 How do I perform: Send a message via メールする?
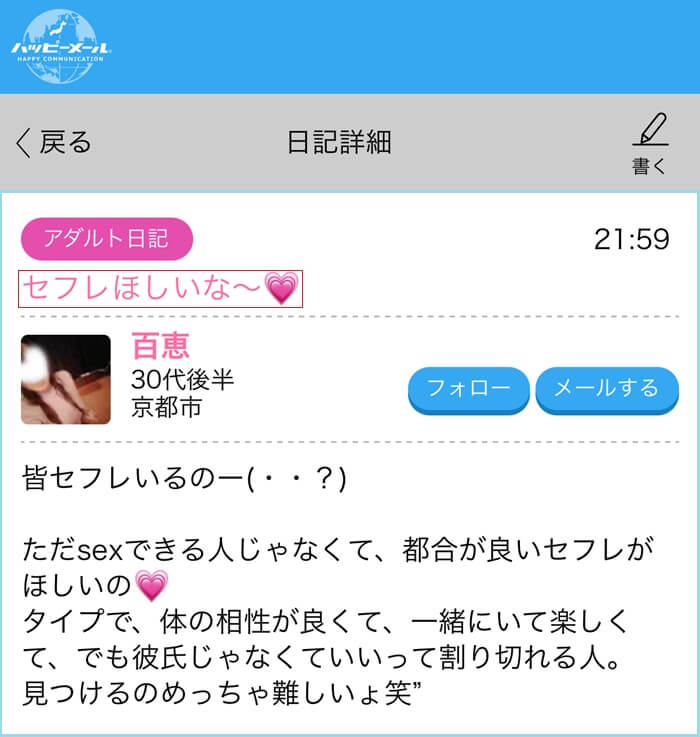(606, 388)
